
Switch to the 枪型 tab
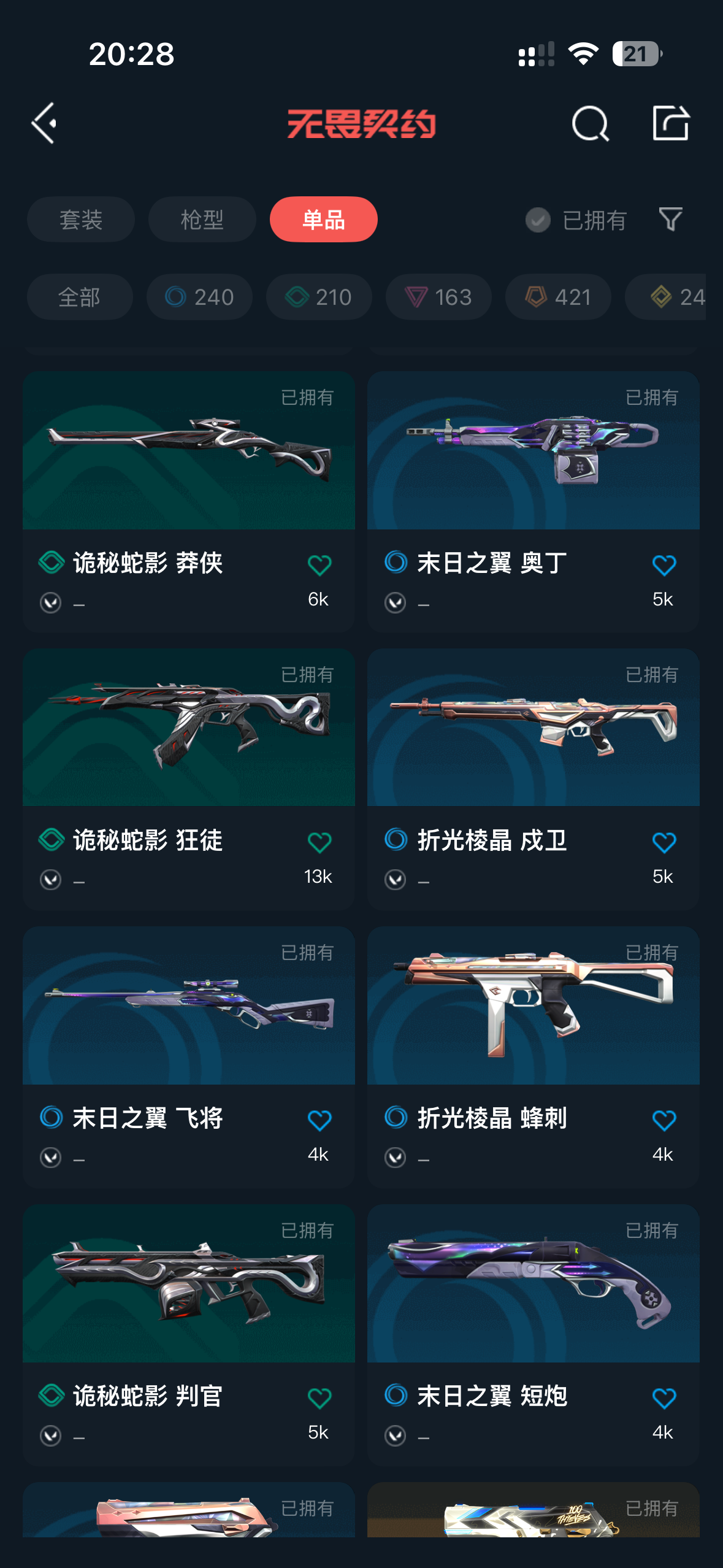(202, 220)
